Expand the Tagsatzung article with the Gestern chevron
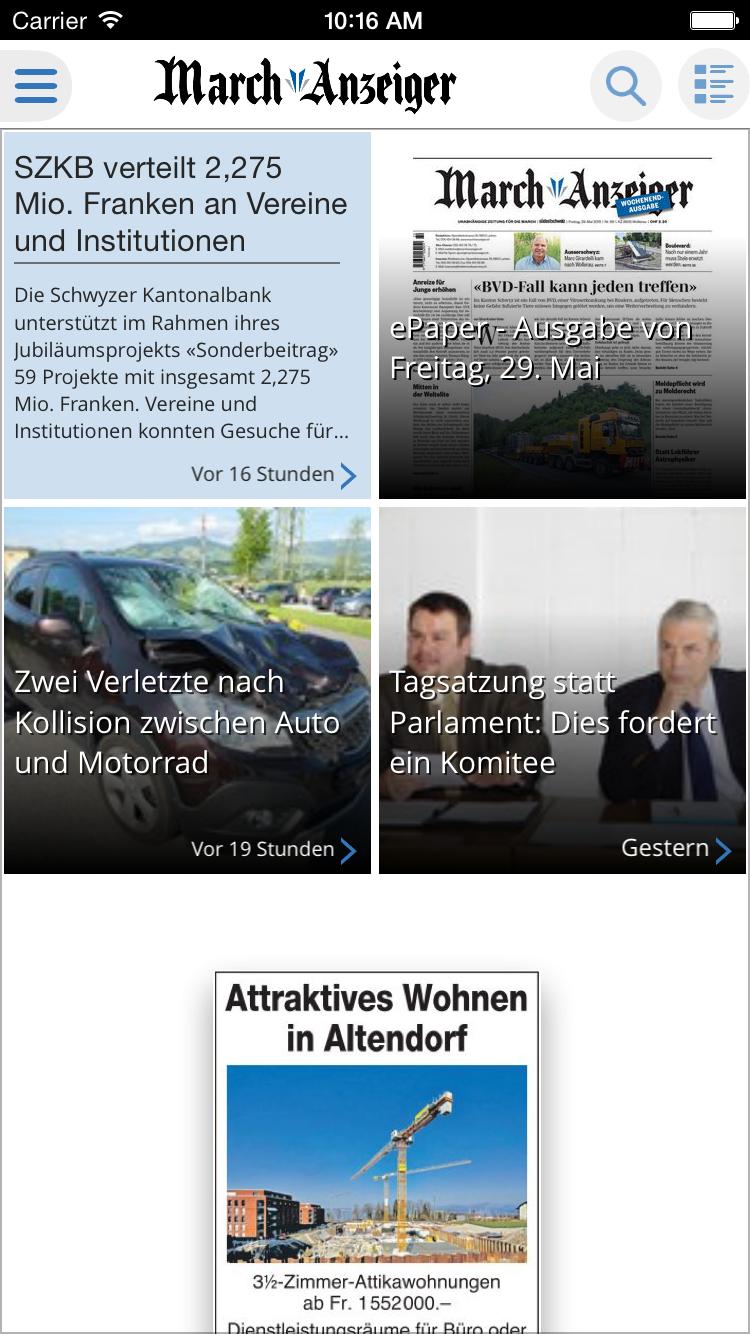Screen dimensions: 750x1334 (723, 849)
